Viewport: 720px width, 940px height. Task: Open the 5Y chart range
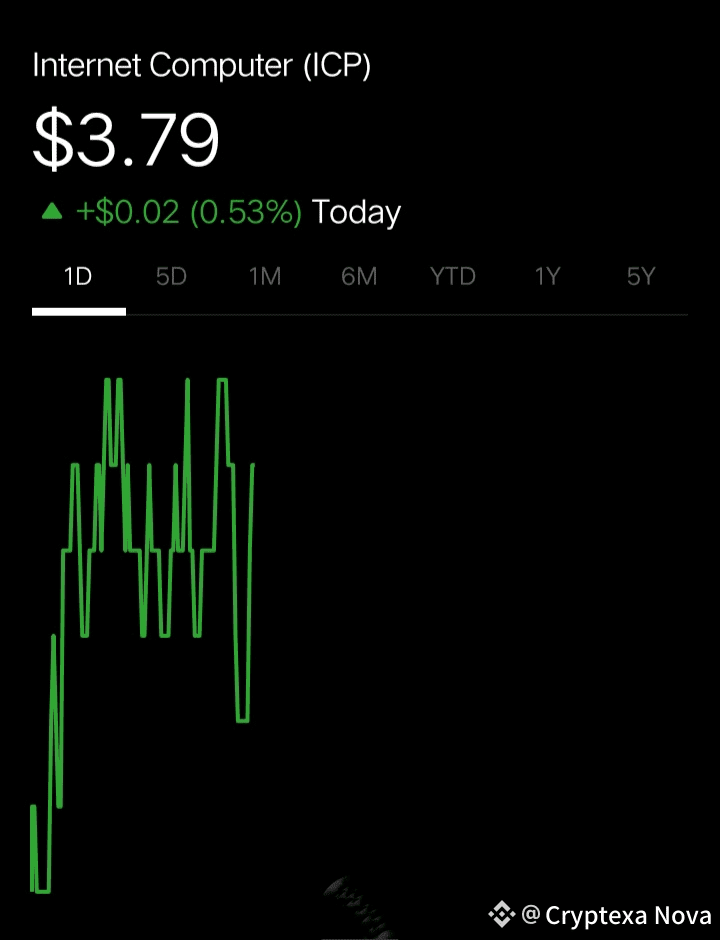(x=640, y=277)
